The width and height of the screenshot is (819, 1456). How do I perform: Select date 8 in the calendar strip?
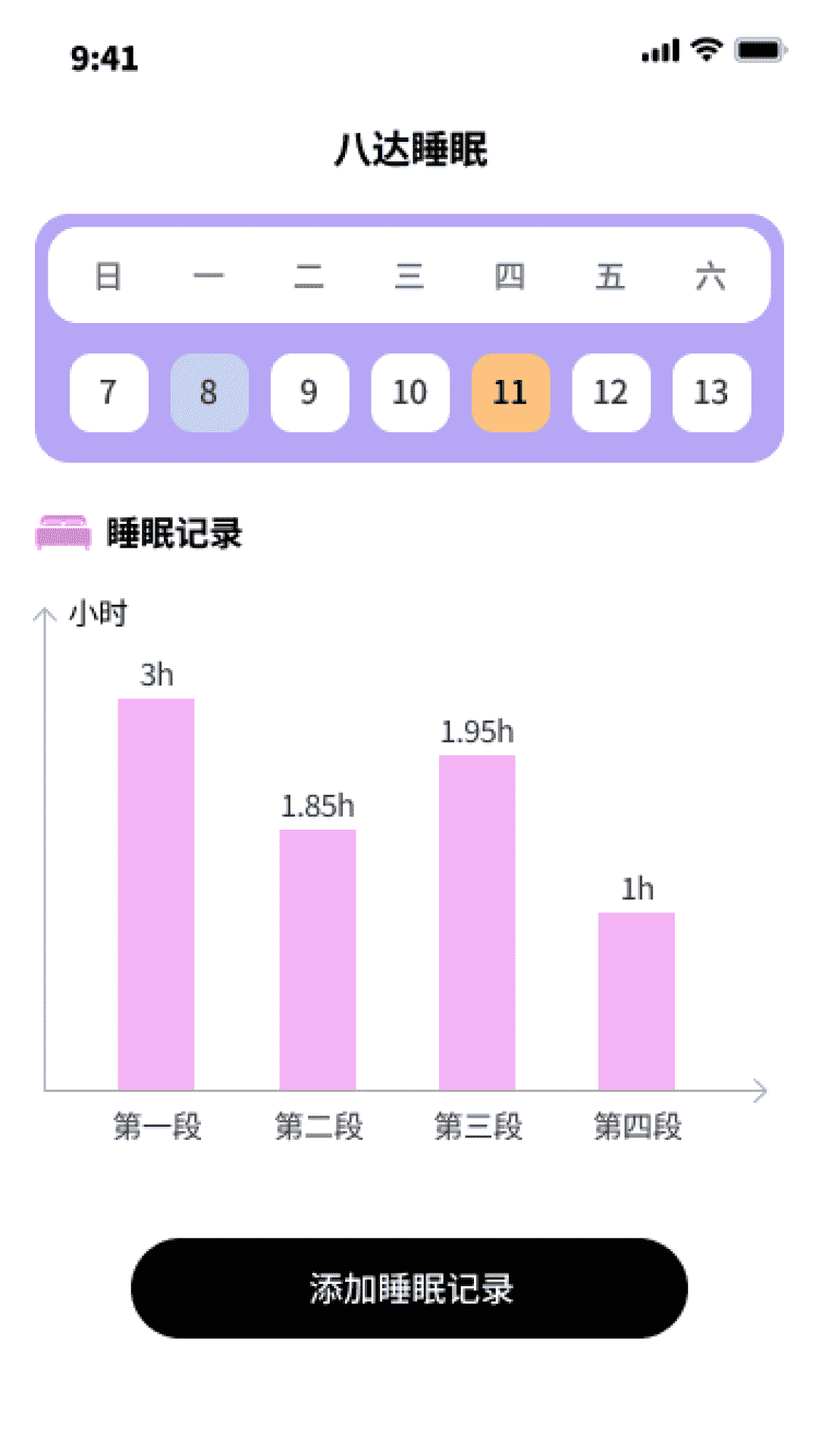coord(209,393)
